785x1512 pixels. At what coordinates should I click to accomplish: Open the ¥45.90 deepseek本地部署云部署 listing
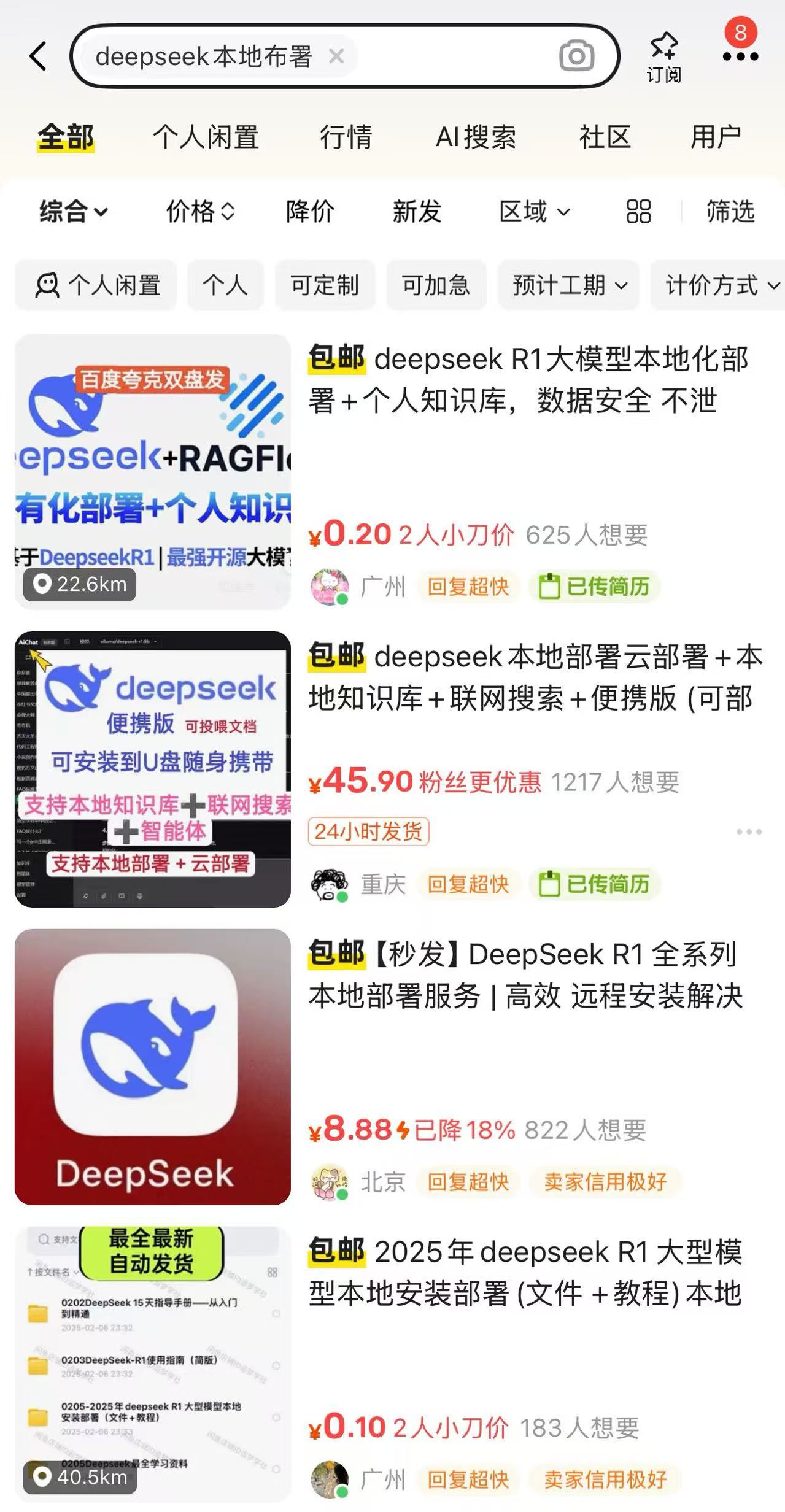534,677
